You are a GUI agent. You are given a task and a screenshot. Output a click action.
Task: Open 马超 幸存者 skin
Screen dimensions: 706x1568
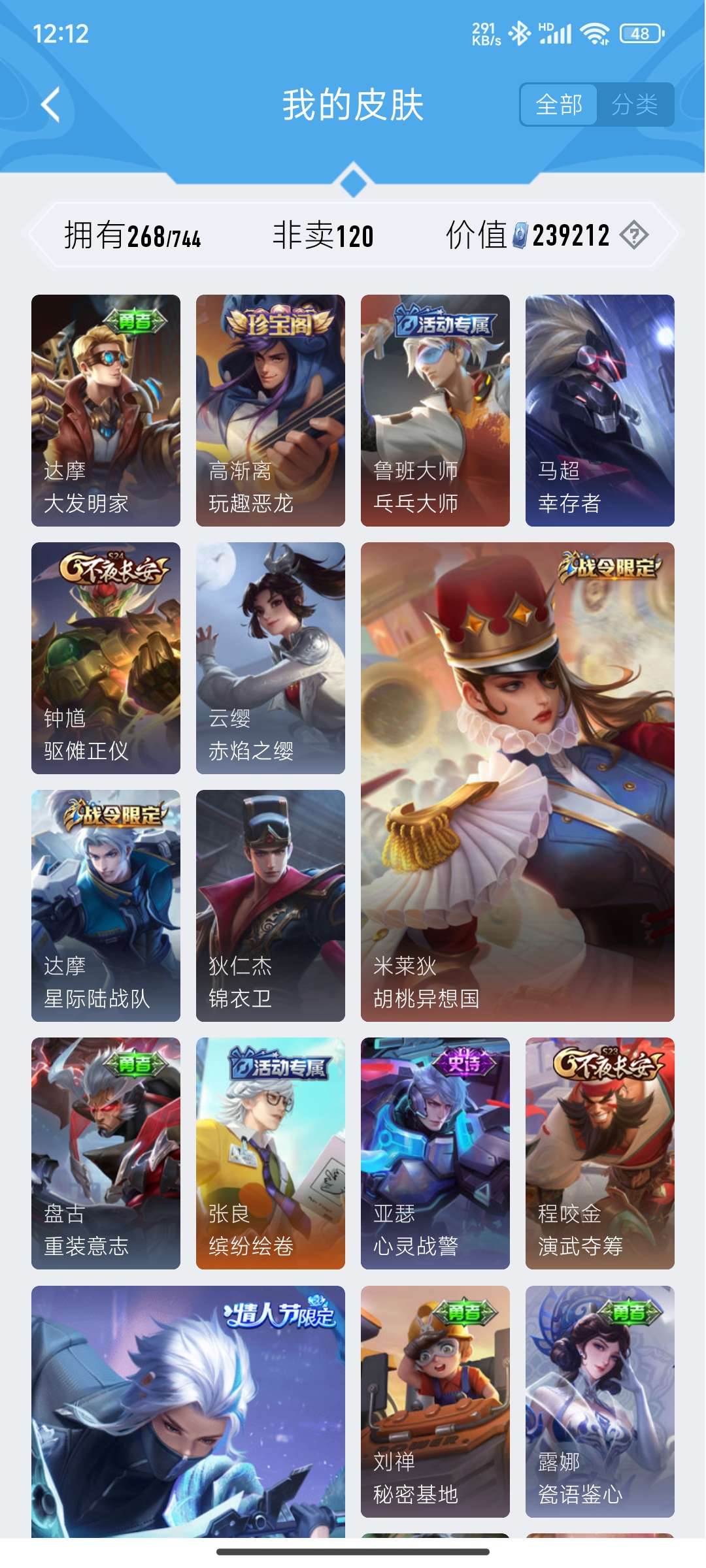pos(600,410)
